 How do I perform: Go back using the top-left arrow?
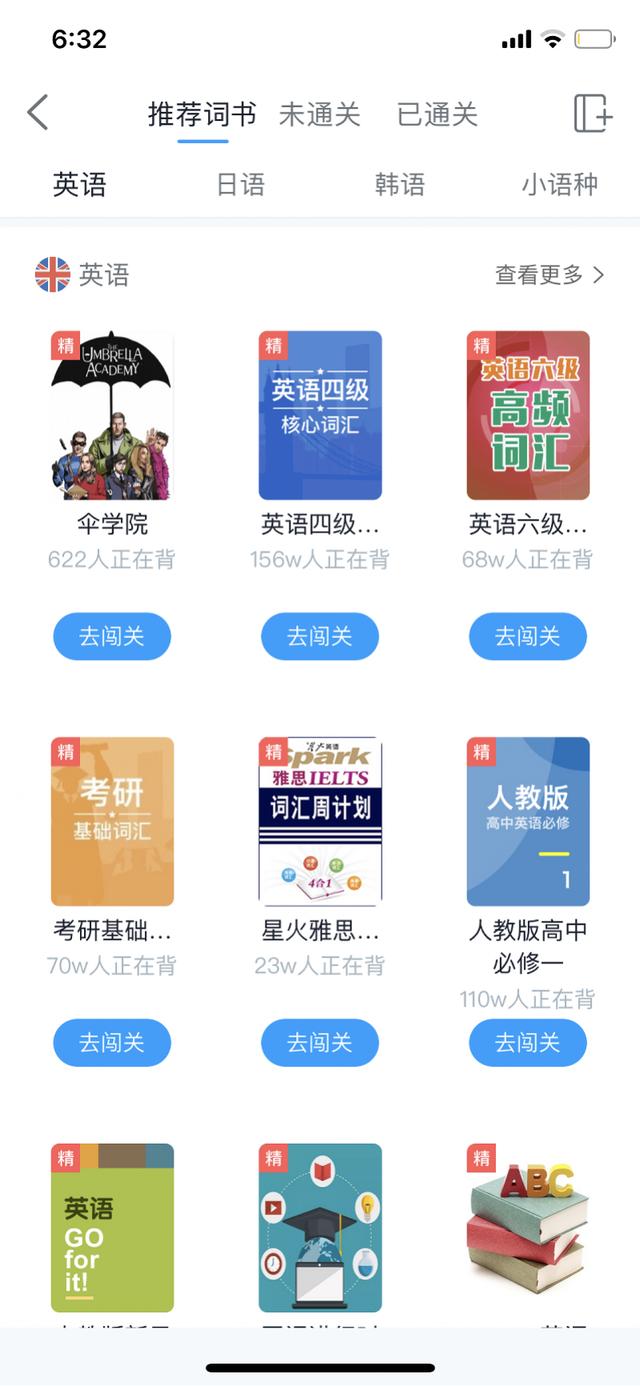[38, 113]
